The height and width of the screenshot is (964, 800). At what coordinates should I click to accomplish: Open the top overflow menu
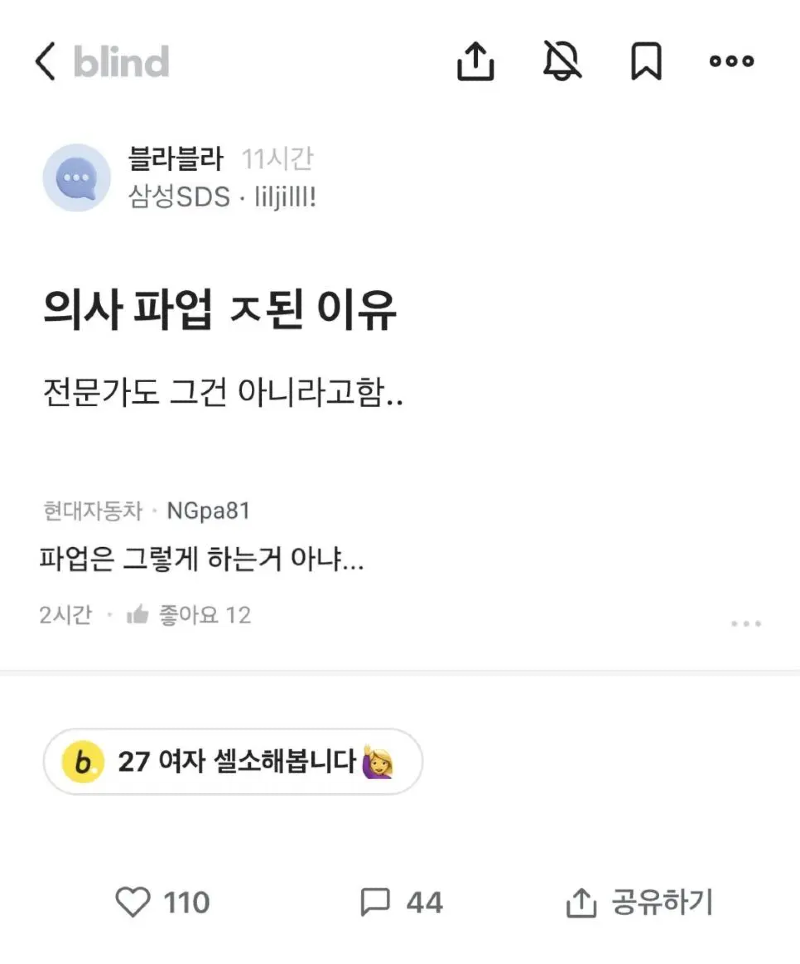pos(731,62)
